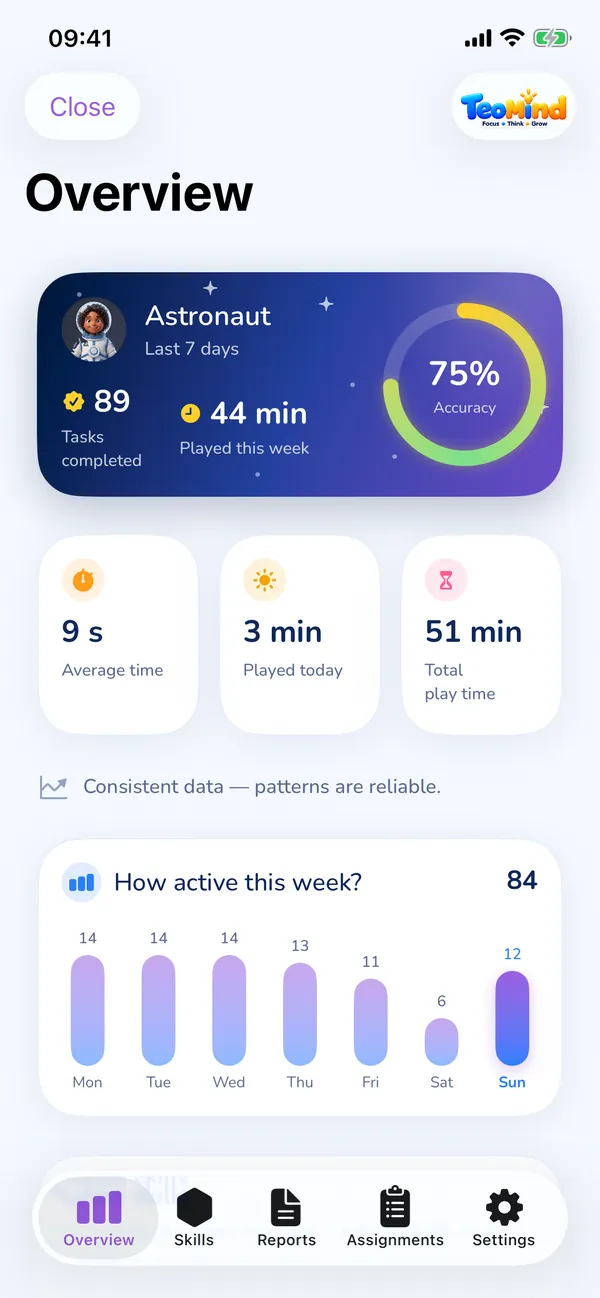Tap the Fri bar in the weekly chart
The width and height of the screenshot is (600, 1298).
coord(371,1022)
